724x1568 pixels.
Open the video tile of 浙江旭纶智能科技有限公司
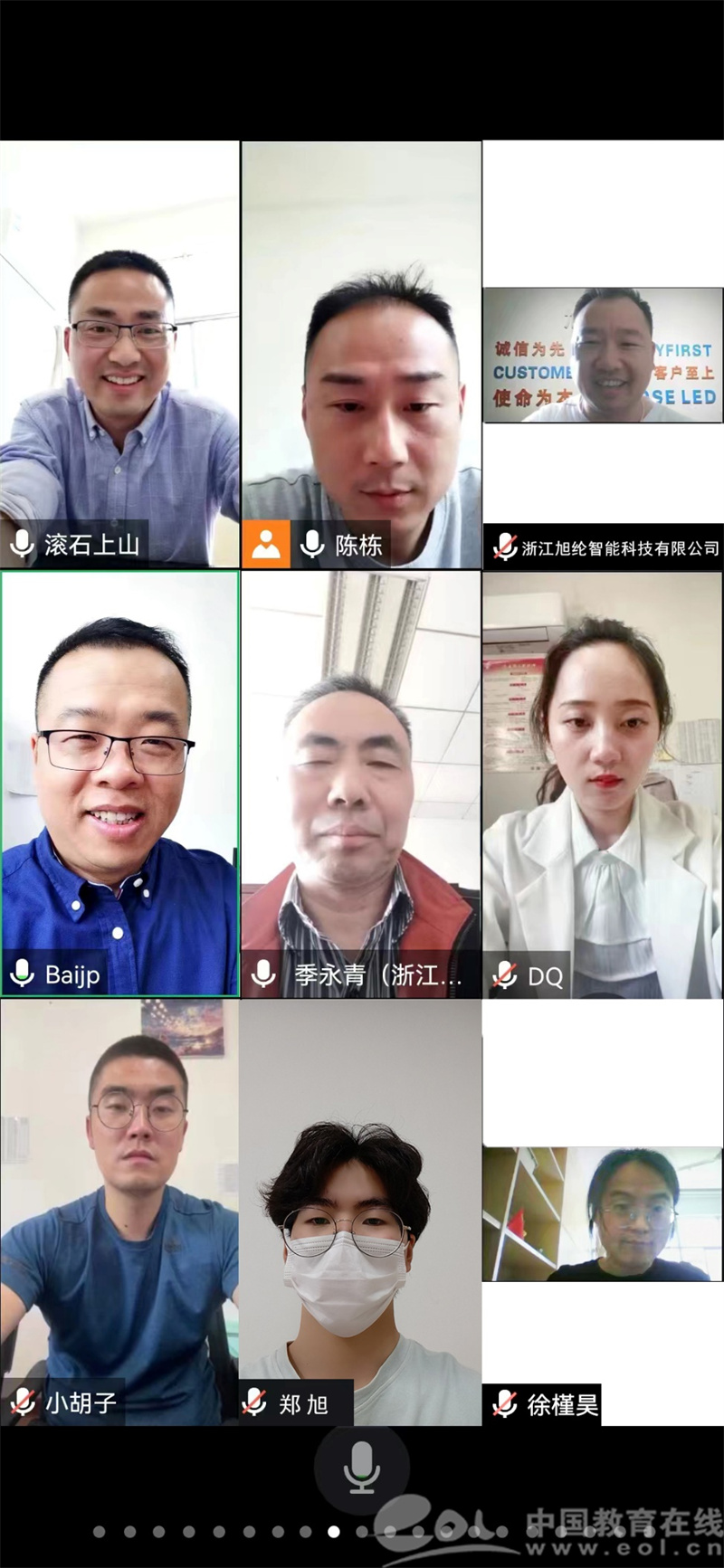pyautogui.click(x=603, y=355)
